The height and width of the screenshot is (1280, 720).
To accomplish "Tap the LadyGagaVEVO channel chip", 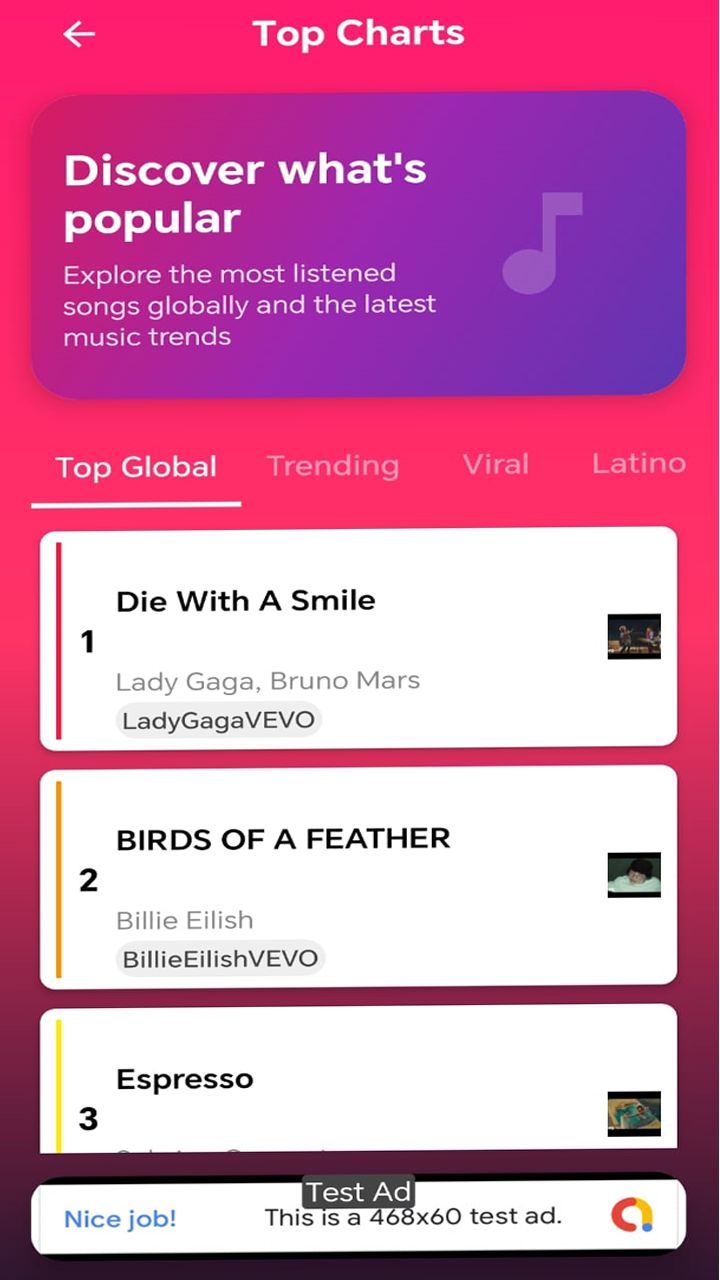I will point(218,720).
